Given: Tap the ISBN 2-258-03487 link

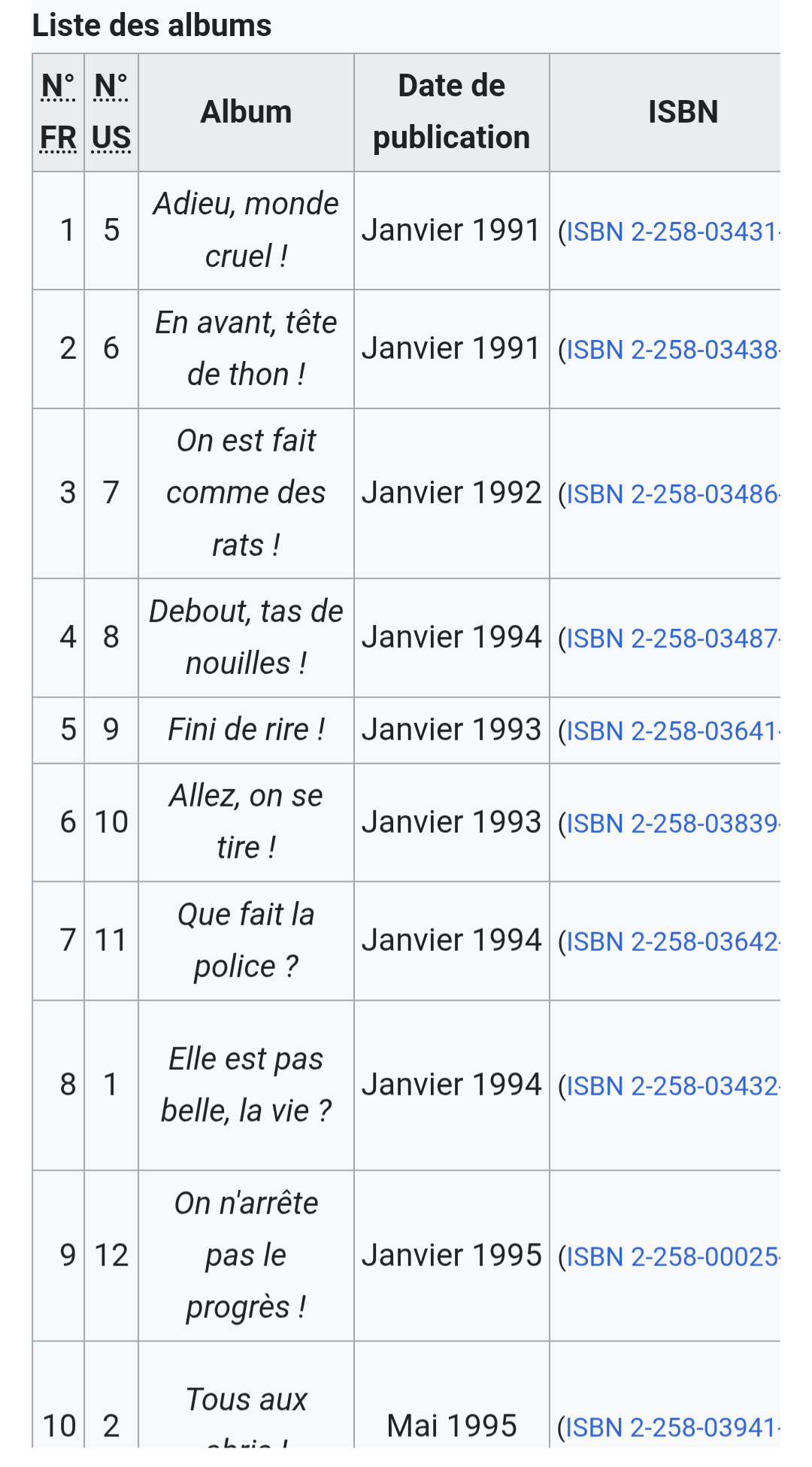Looking at the screenshot, I should (x=674, y=639).
